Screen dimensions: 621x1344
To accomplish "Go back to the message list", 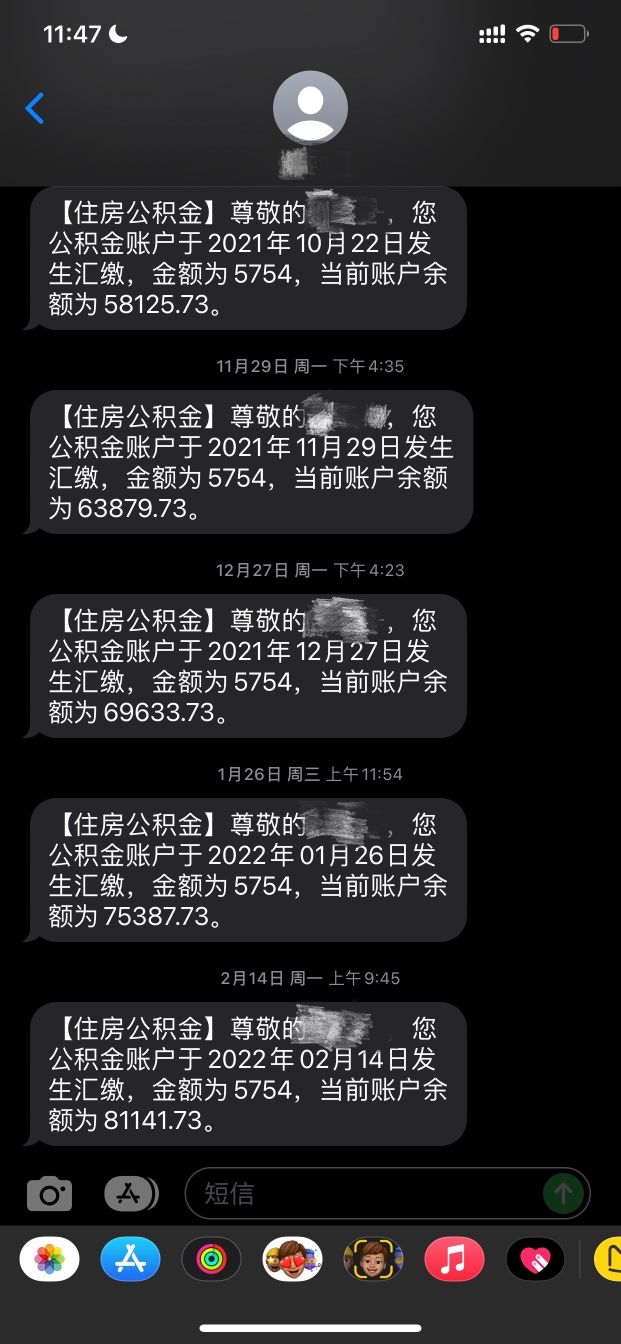I will (35, 108).
